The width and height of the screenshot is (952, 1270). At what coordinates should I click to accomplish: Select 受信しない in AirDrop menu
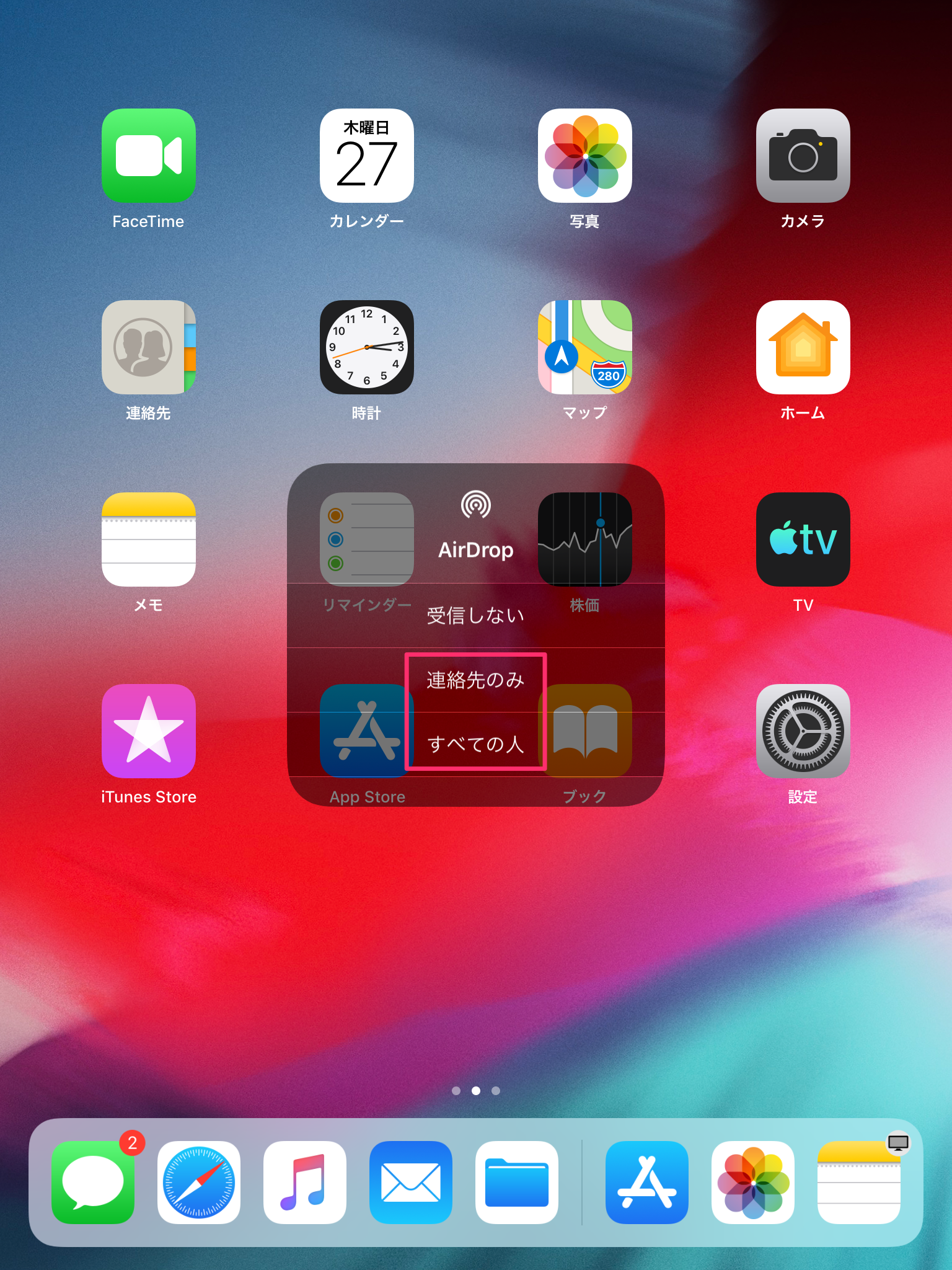475,616
